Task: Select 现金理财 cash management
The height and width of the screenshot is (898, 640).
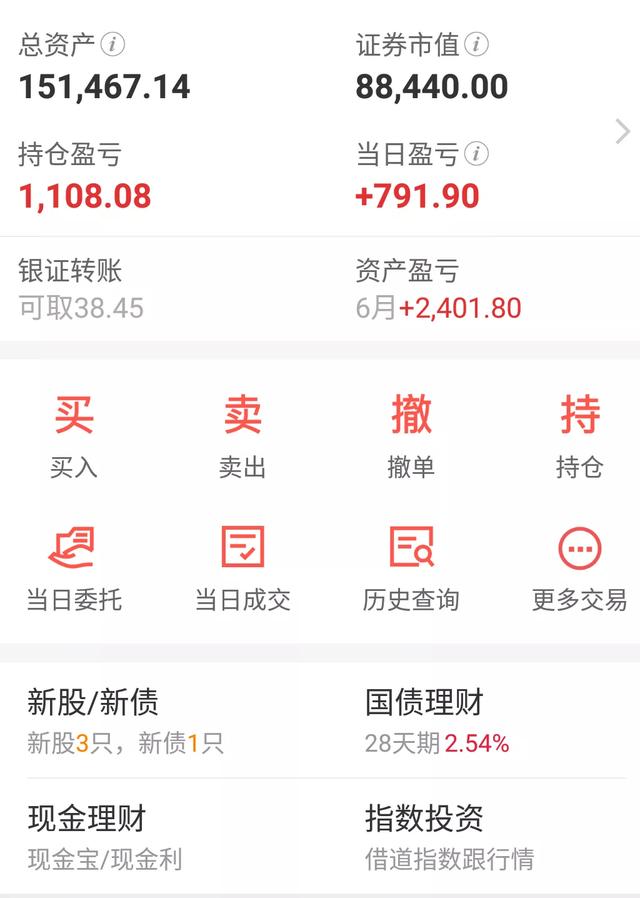Action: tap(105, 836)
